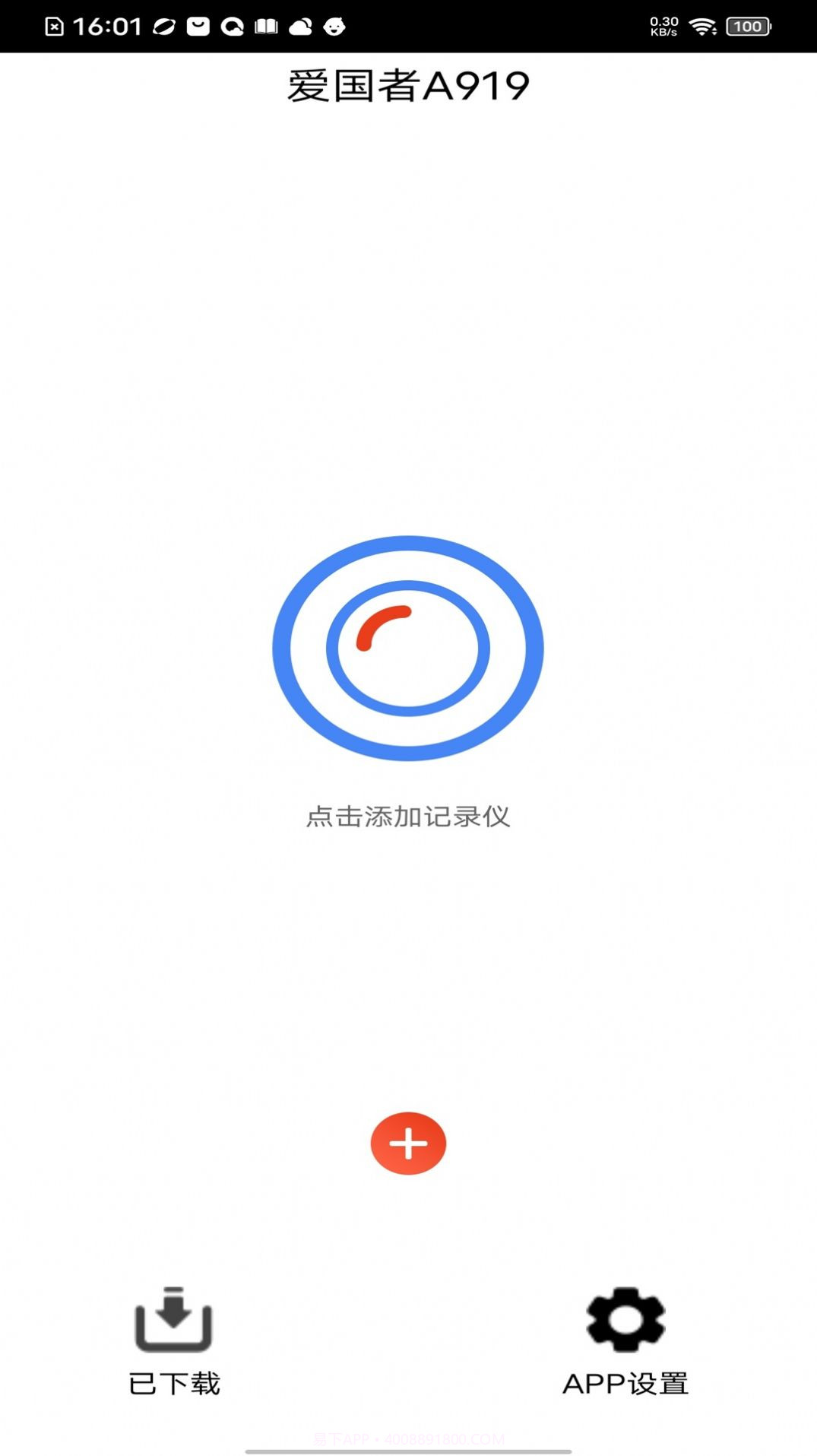The width and height of the screenshot is (817, 1456).
Task: Tap the network speed indicator 0.30 KB/s
Action: [x=664, y=27]
